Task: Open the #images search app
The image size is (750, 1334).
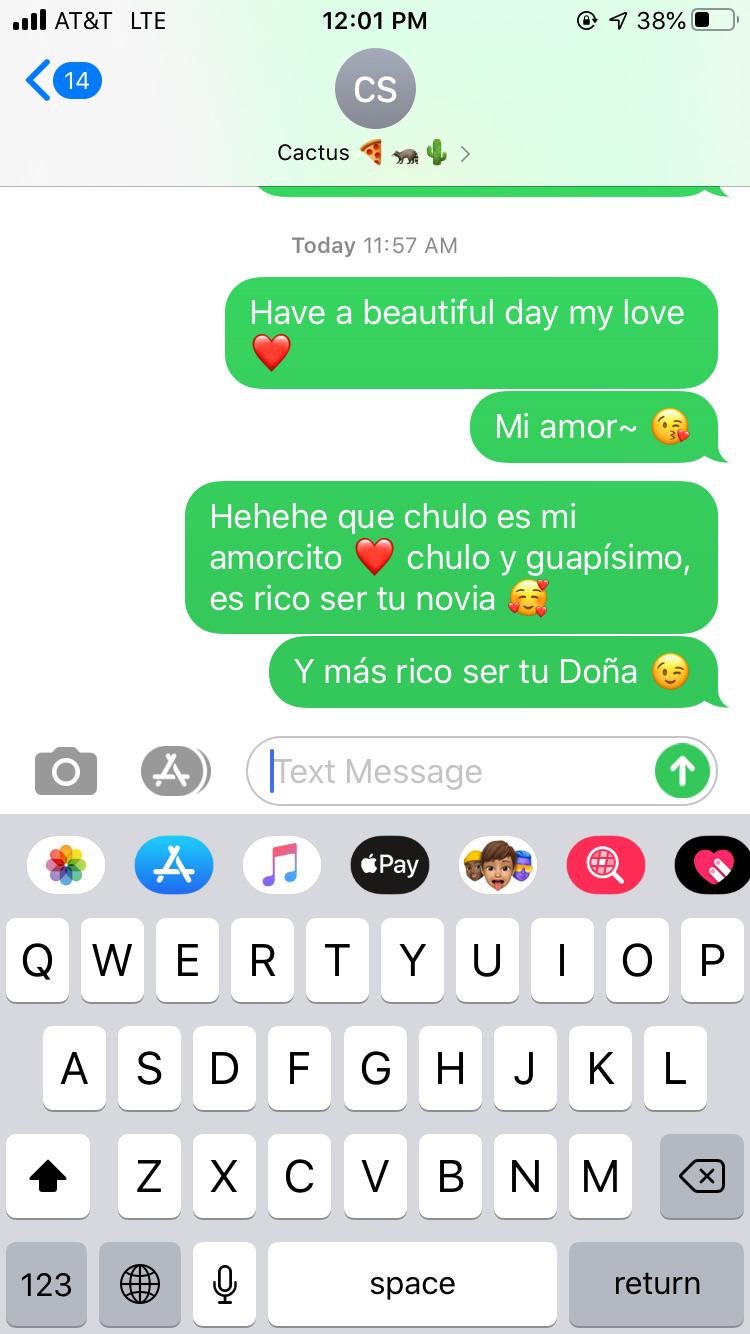Action: pyautogui.click(x=606, y=864)
